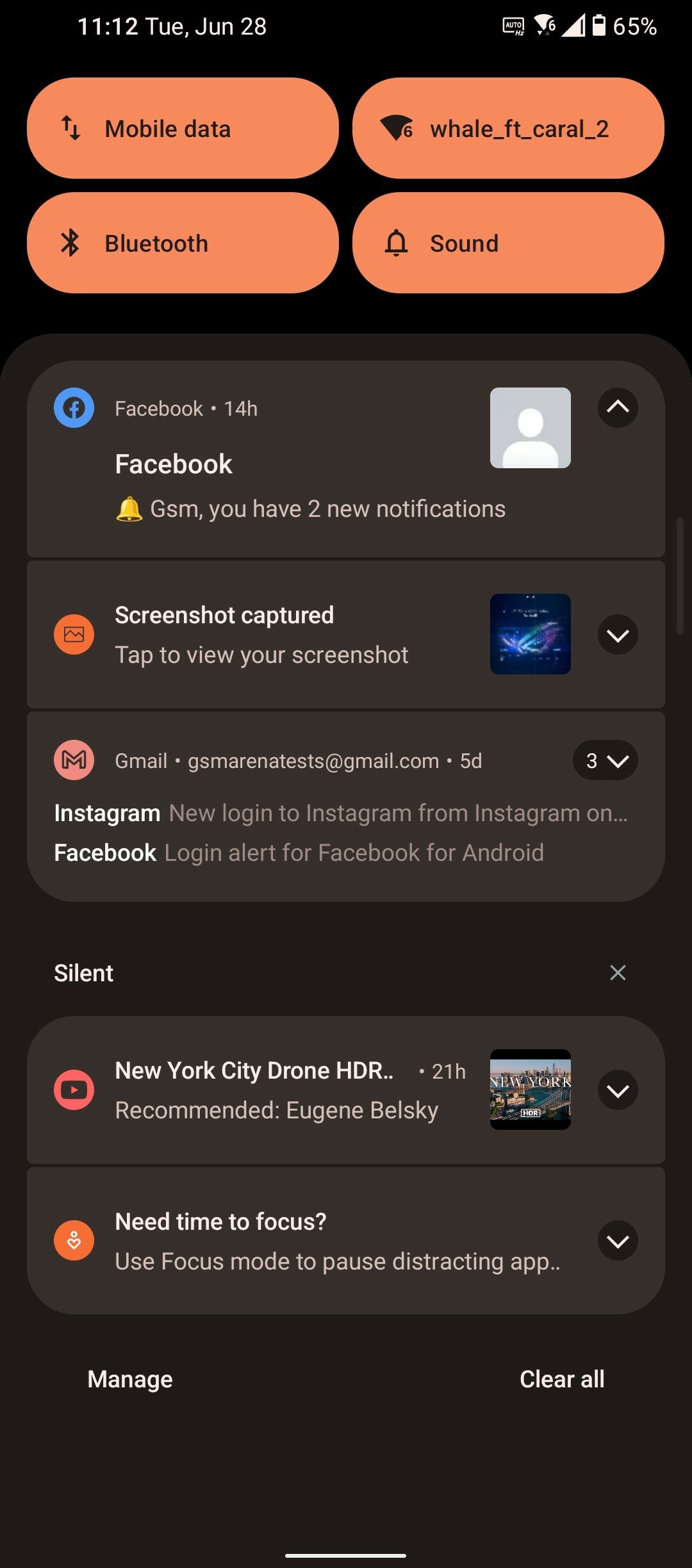692x1568 pixels.
Task: Open the Instagram new login email
Action: [341, 813]
